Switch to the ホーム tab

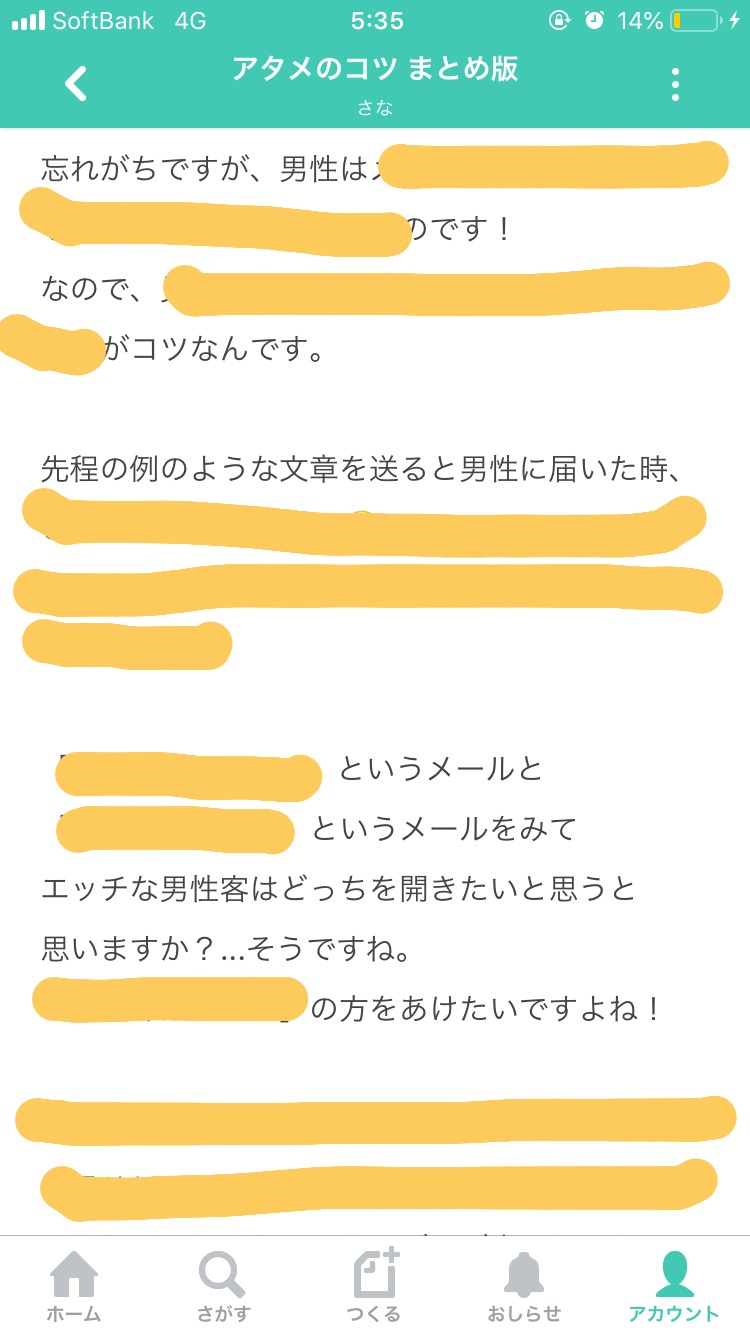click(74, 1286)
